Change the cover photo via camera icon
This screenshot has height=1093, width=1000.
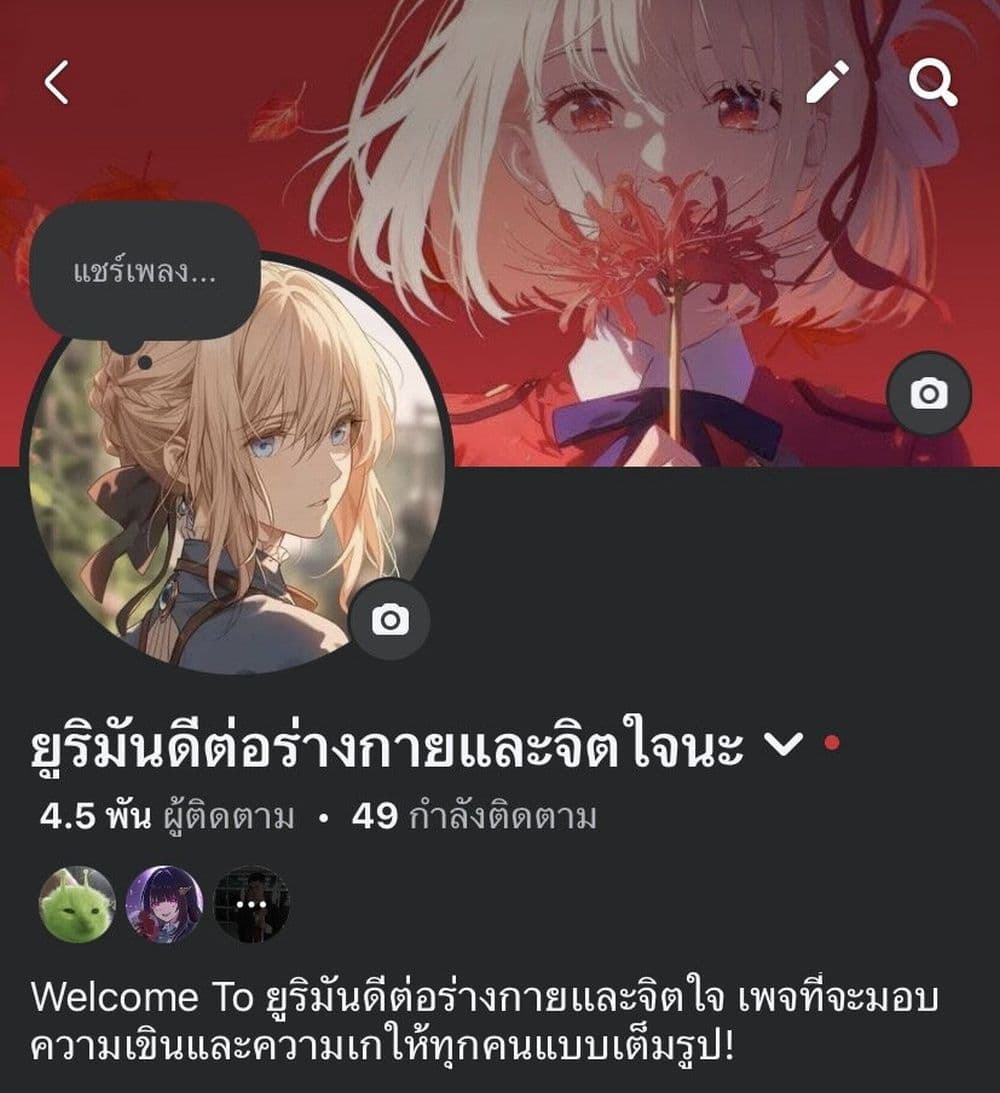point(928,394)
